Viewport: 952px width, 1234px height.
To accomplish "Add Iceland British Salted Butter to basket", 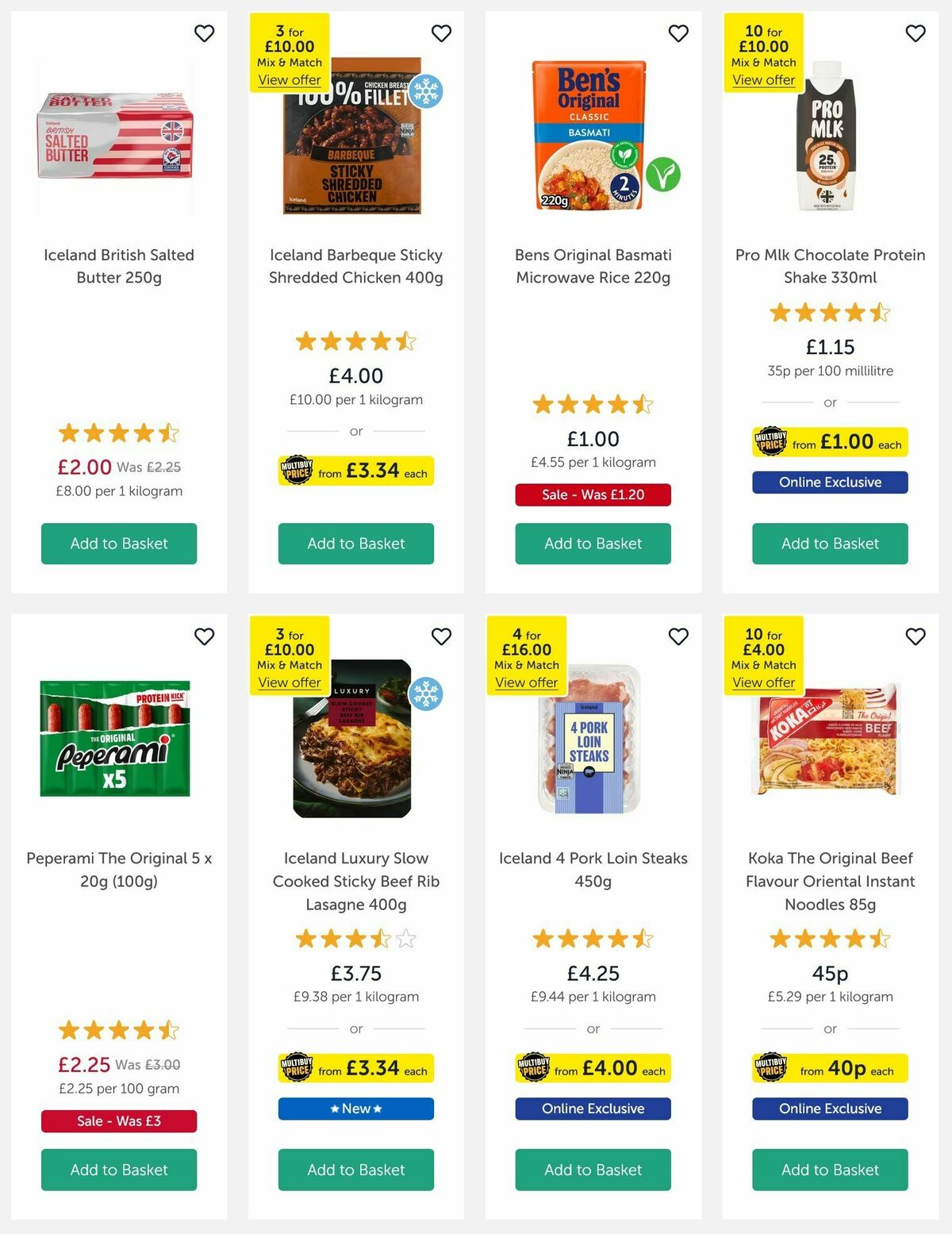I will coord(118,544).
